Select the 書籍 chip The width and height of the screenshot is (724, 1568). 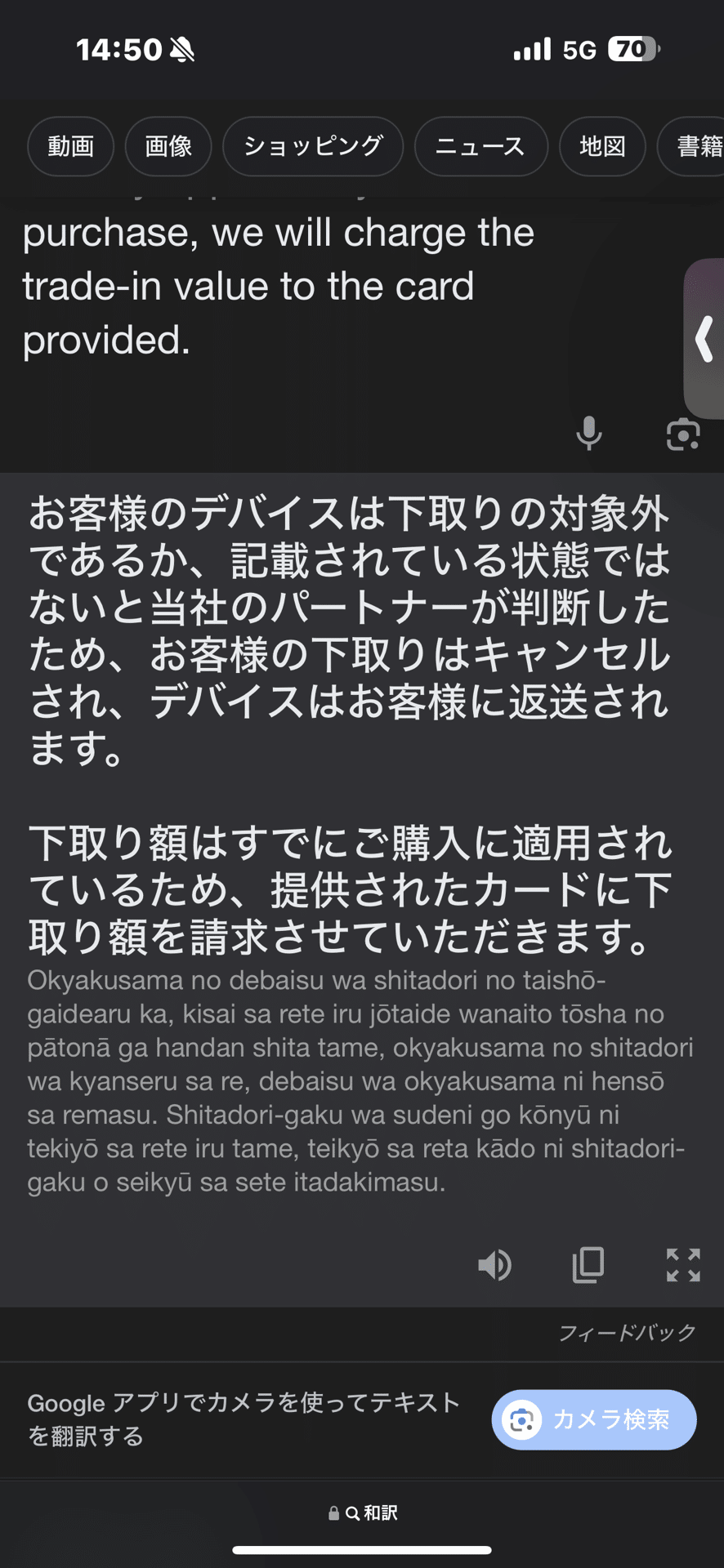(691, 146)
